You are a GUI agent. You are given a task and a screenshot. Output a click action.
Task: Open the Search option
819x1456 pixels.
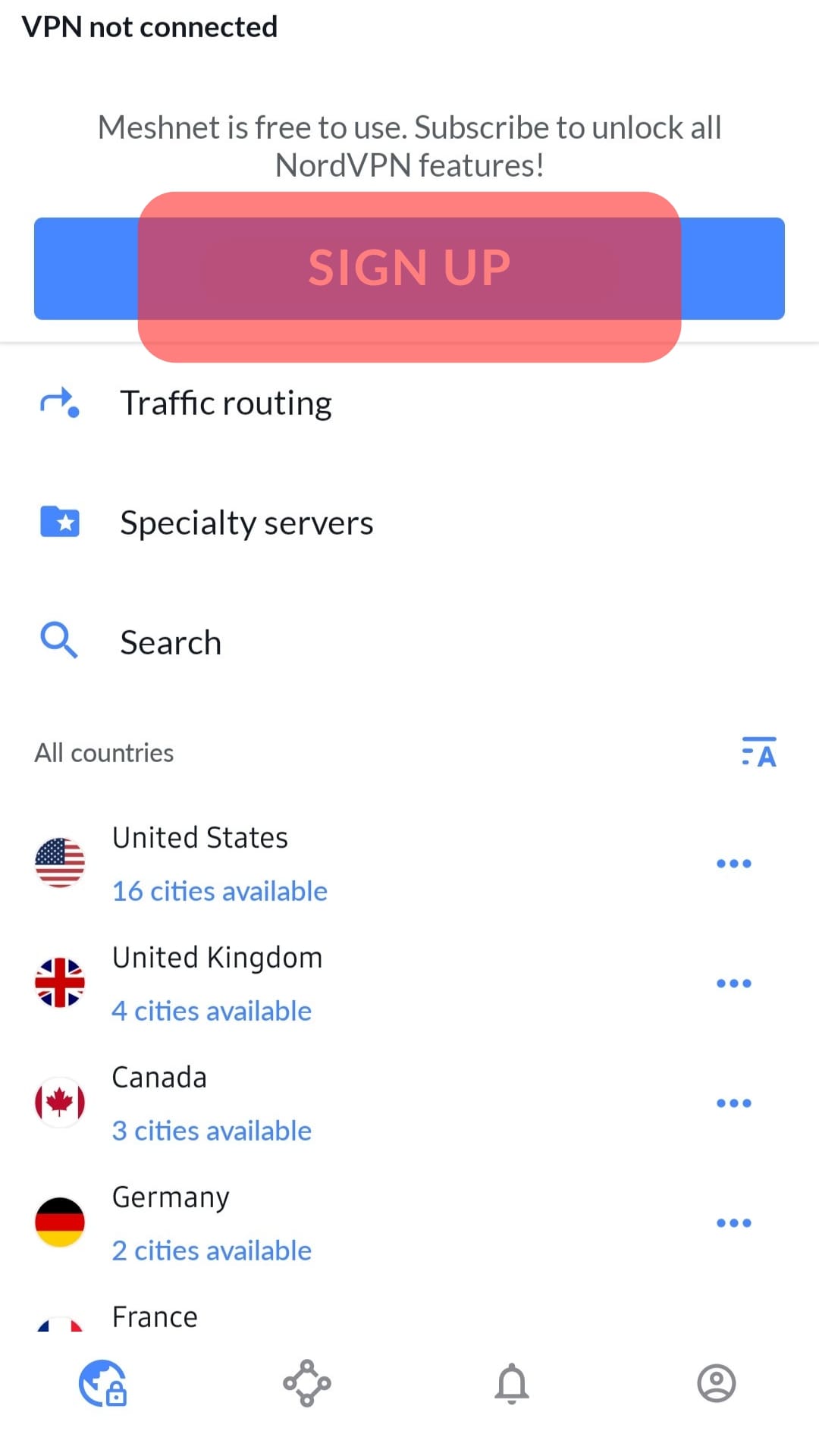tap(171, 642)
